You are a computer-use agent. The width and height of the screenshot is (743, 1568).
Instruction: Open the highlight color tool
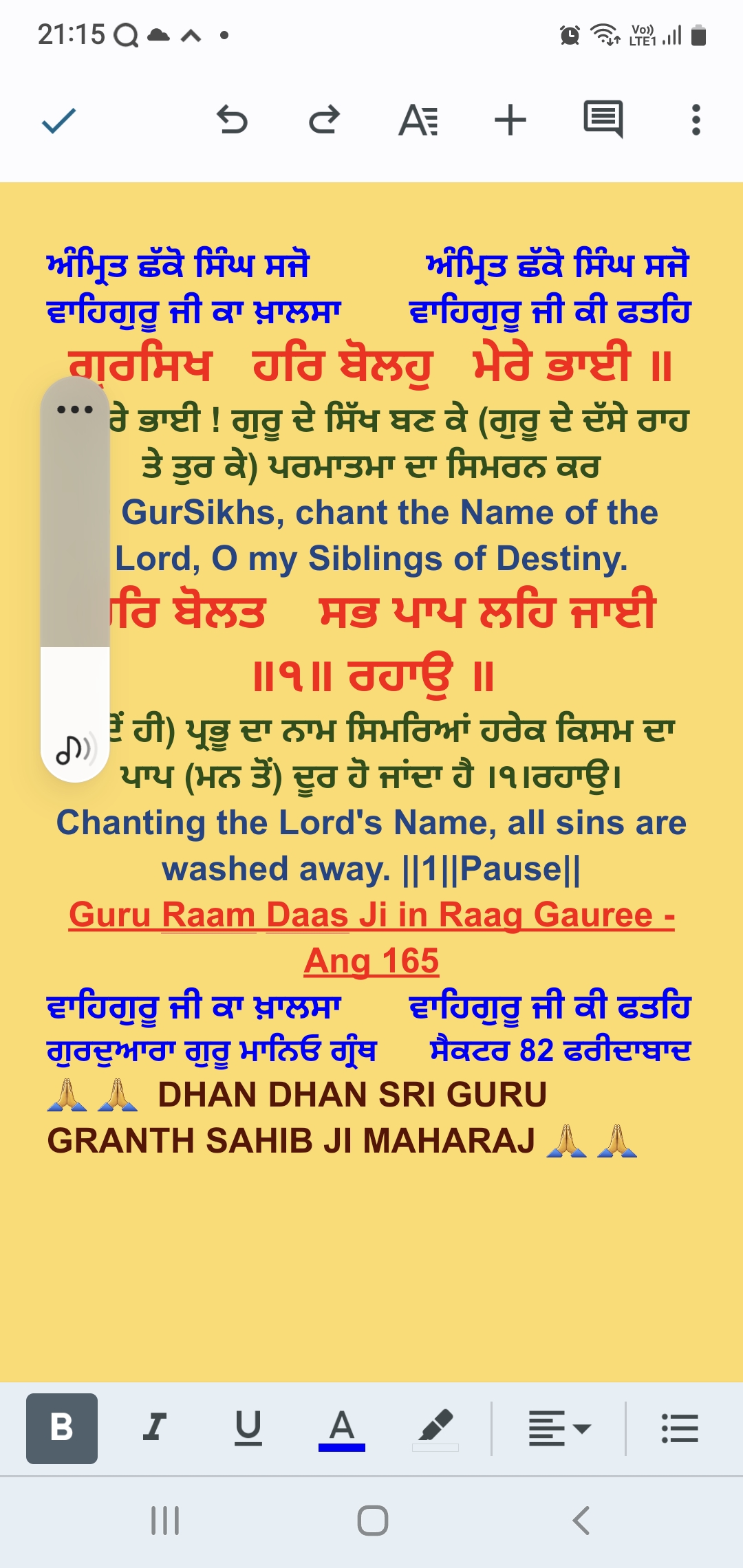coord(435,1428)
